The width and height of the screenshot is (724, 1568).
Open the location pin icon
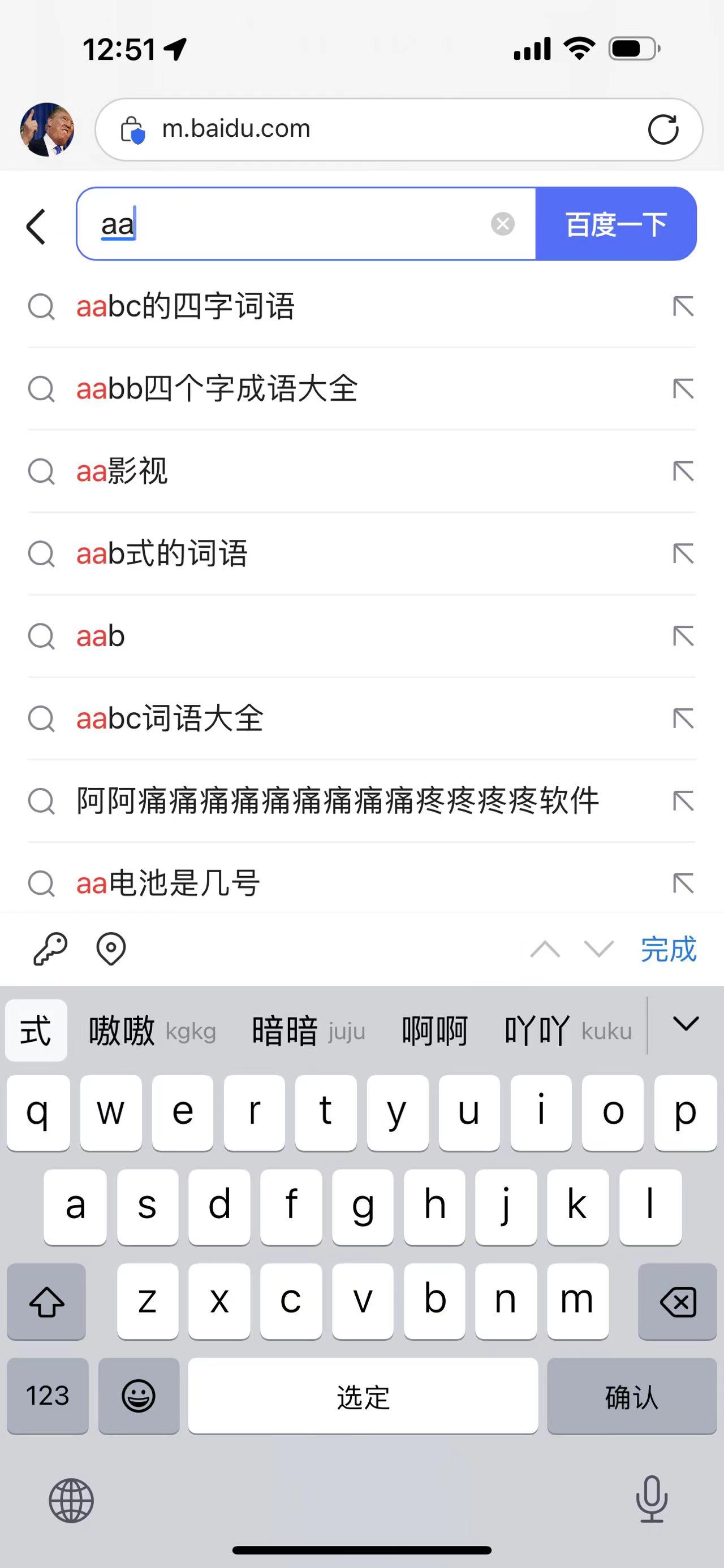[111, 949]
